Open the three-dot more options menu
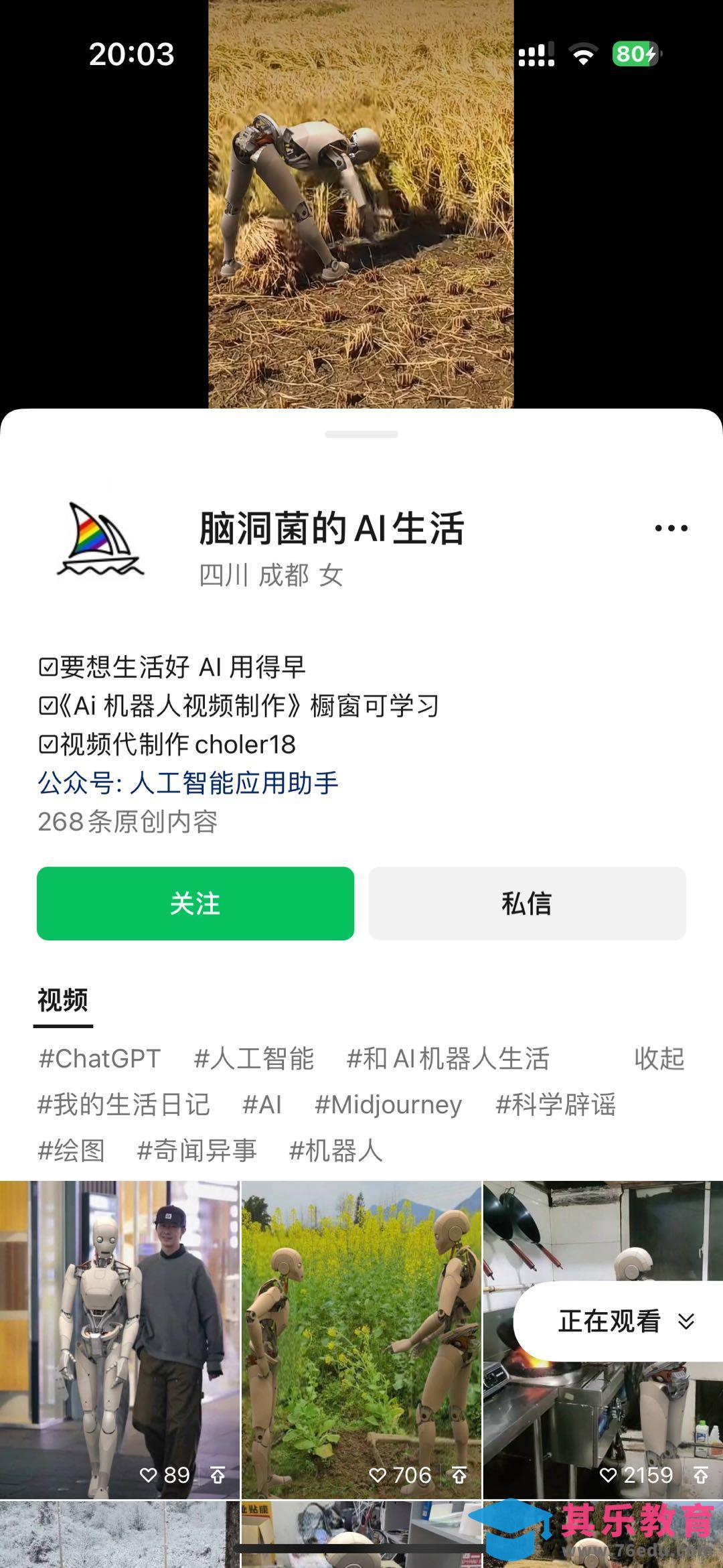The height and width of the screenshot is (1568, 723). point(671,528)
